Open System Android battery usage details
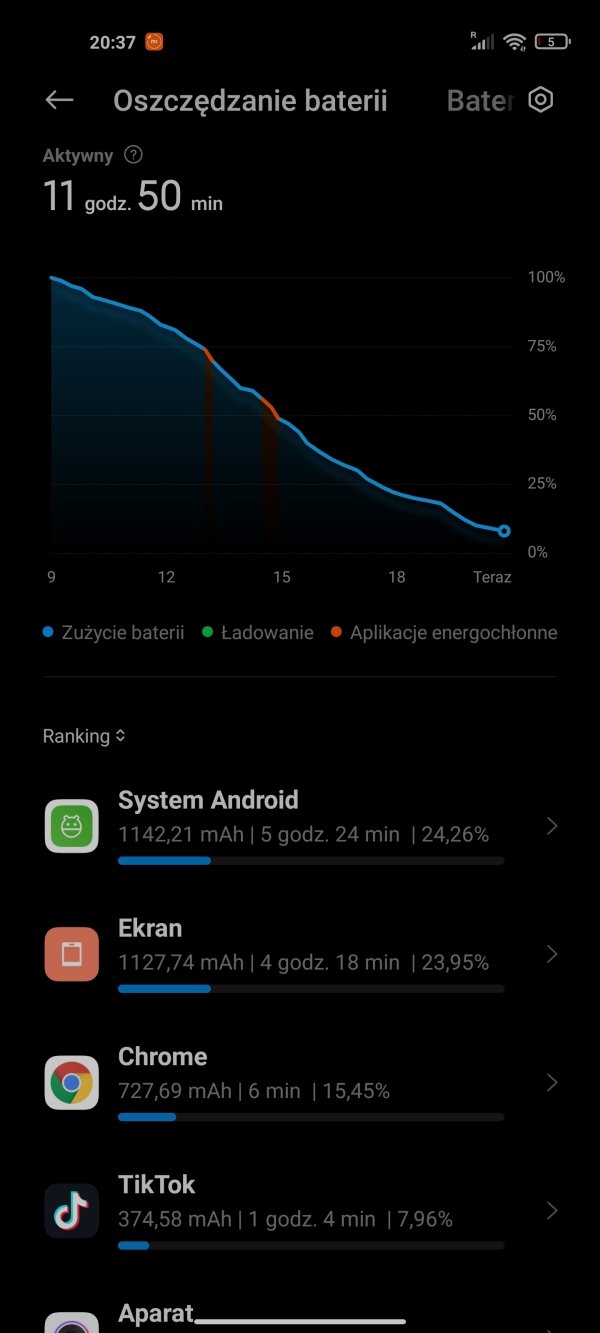 (300, 826)
